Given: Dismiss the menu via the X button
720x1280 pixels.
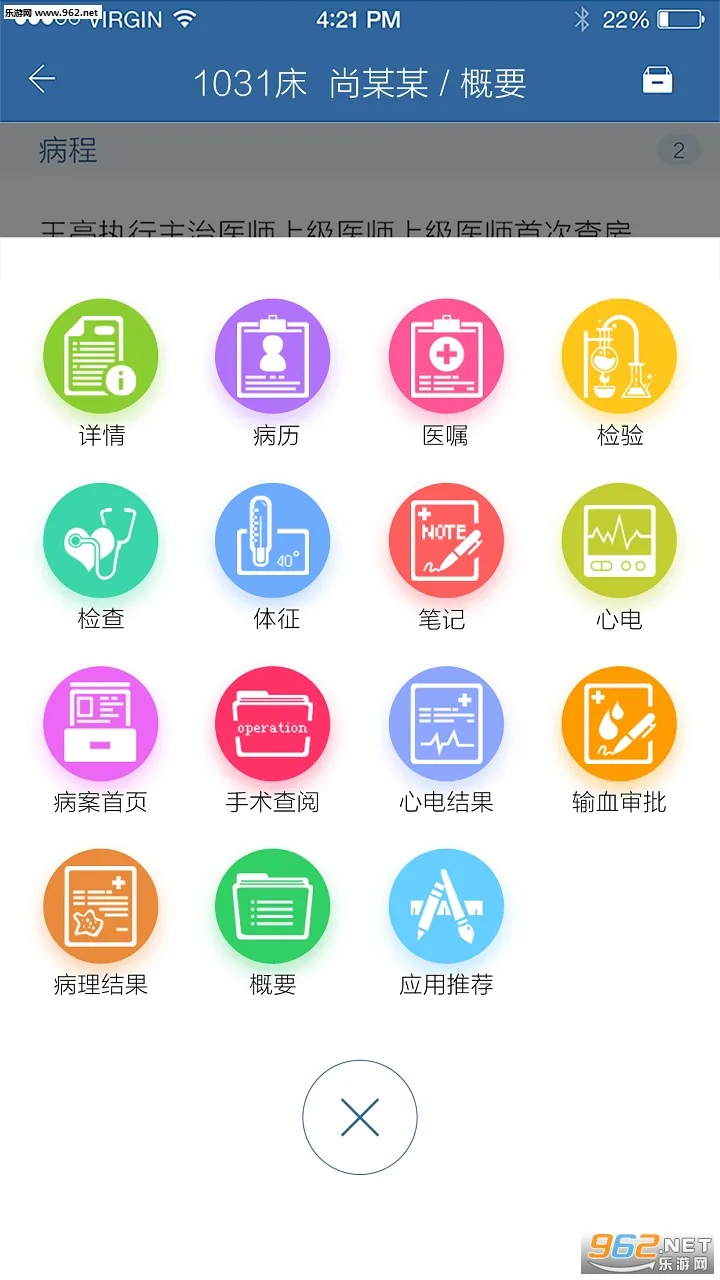Looking at the screenshot, I should (360, 1118).
